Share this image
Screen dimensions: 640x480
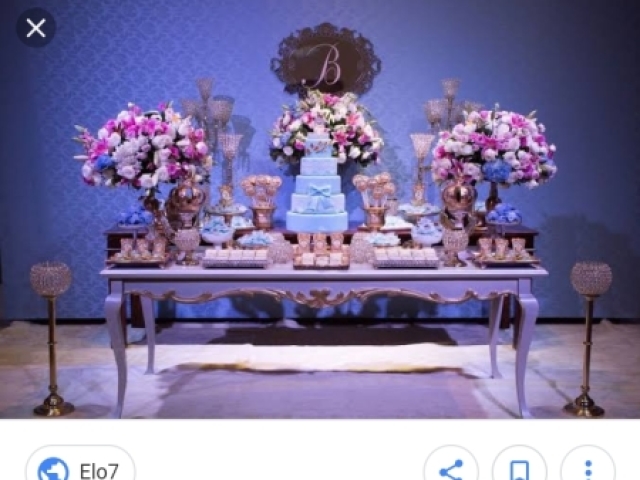click(451, 469)
